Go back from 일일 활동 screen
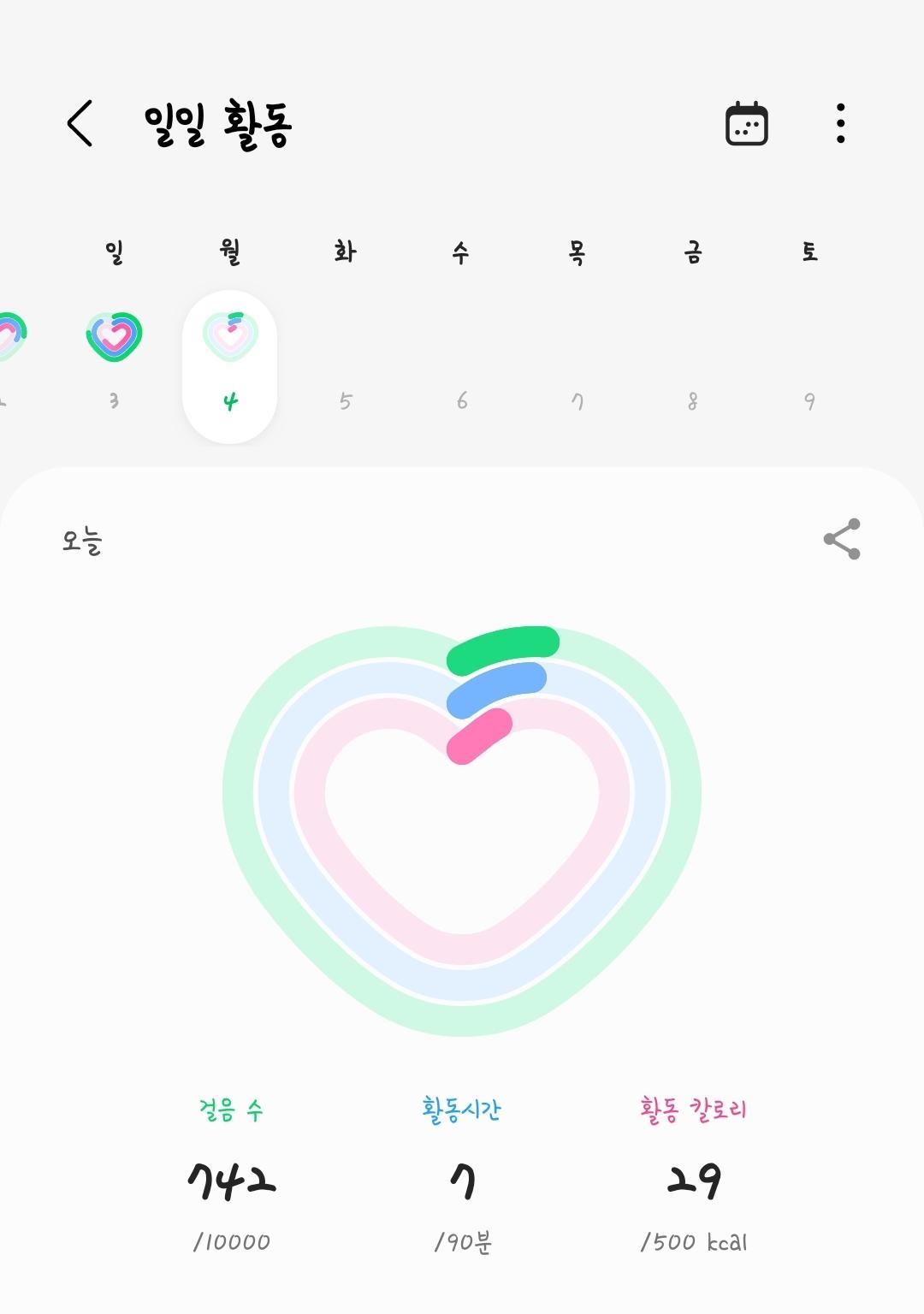The width and height of the screenshot is (924, 1314). (80, 124)
